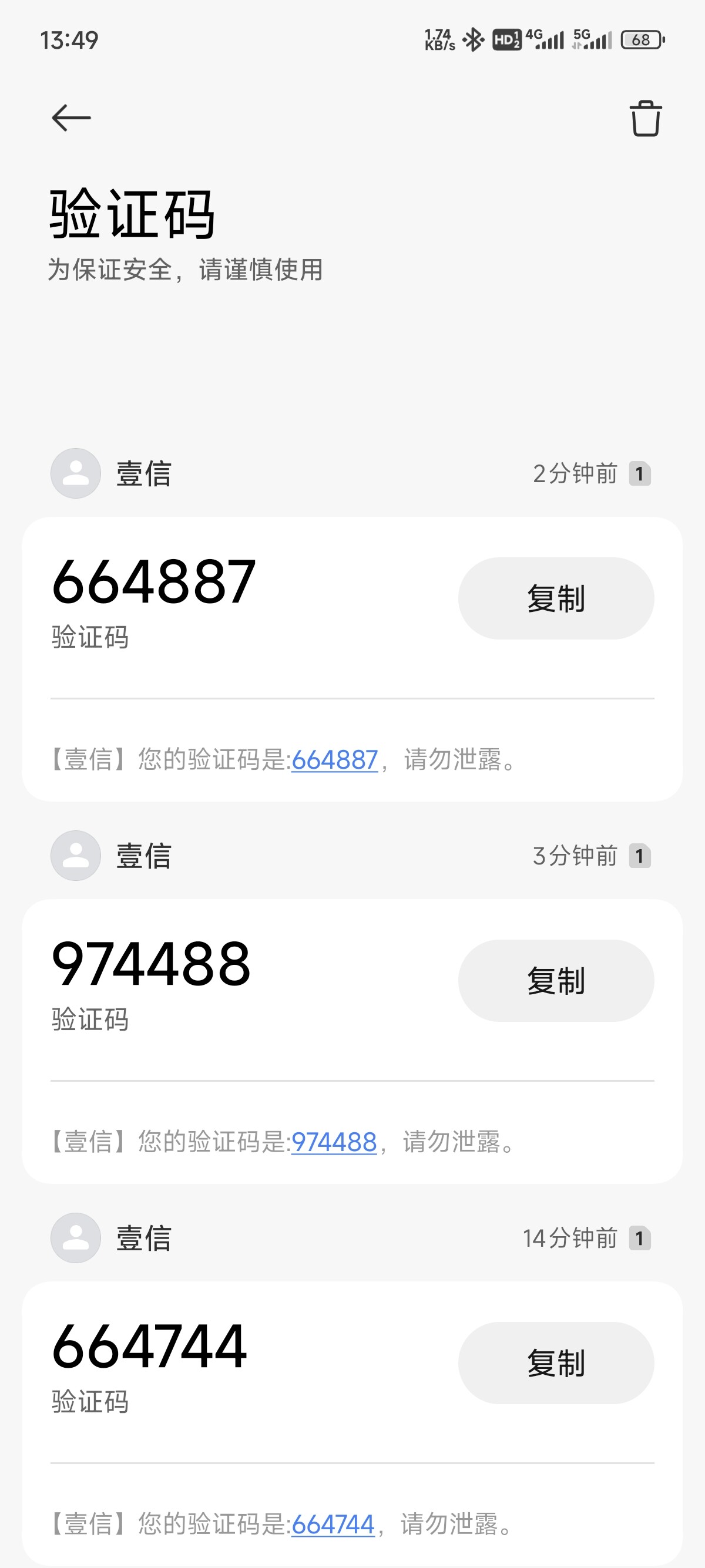The image size is (705, 1568).
Task: Copy the verification code 664744
Action: tap(556, 1363)
